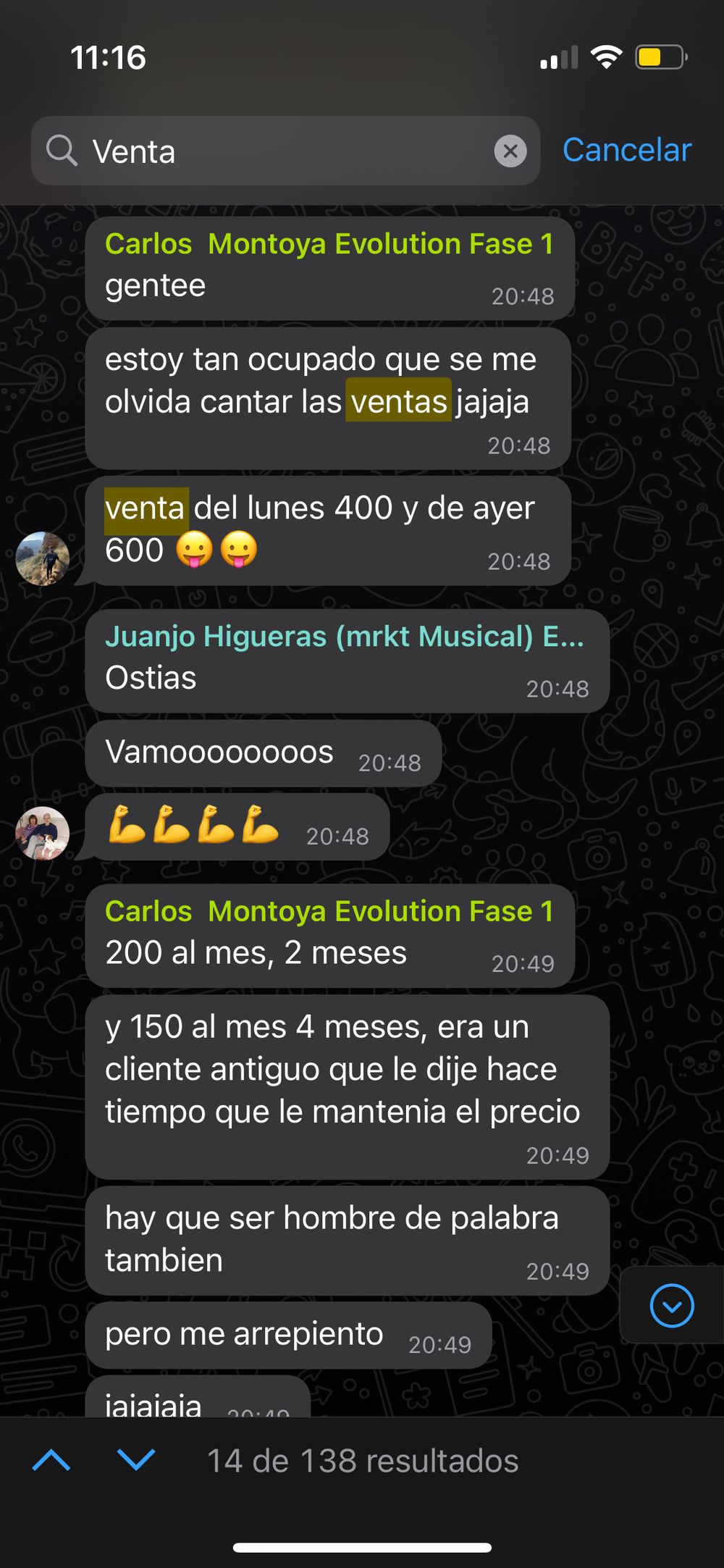Screen dimensions: 724x1568
Task: Tap the Venta search field
Action: point(285,151)
